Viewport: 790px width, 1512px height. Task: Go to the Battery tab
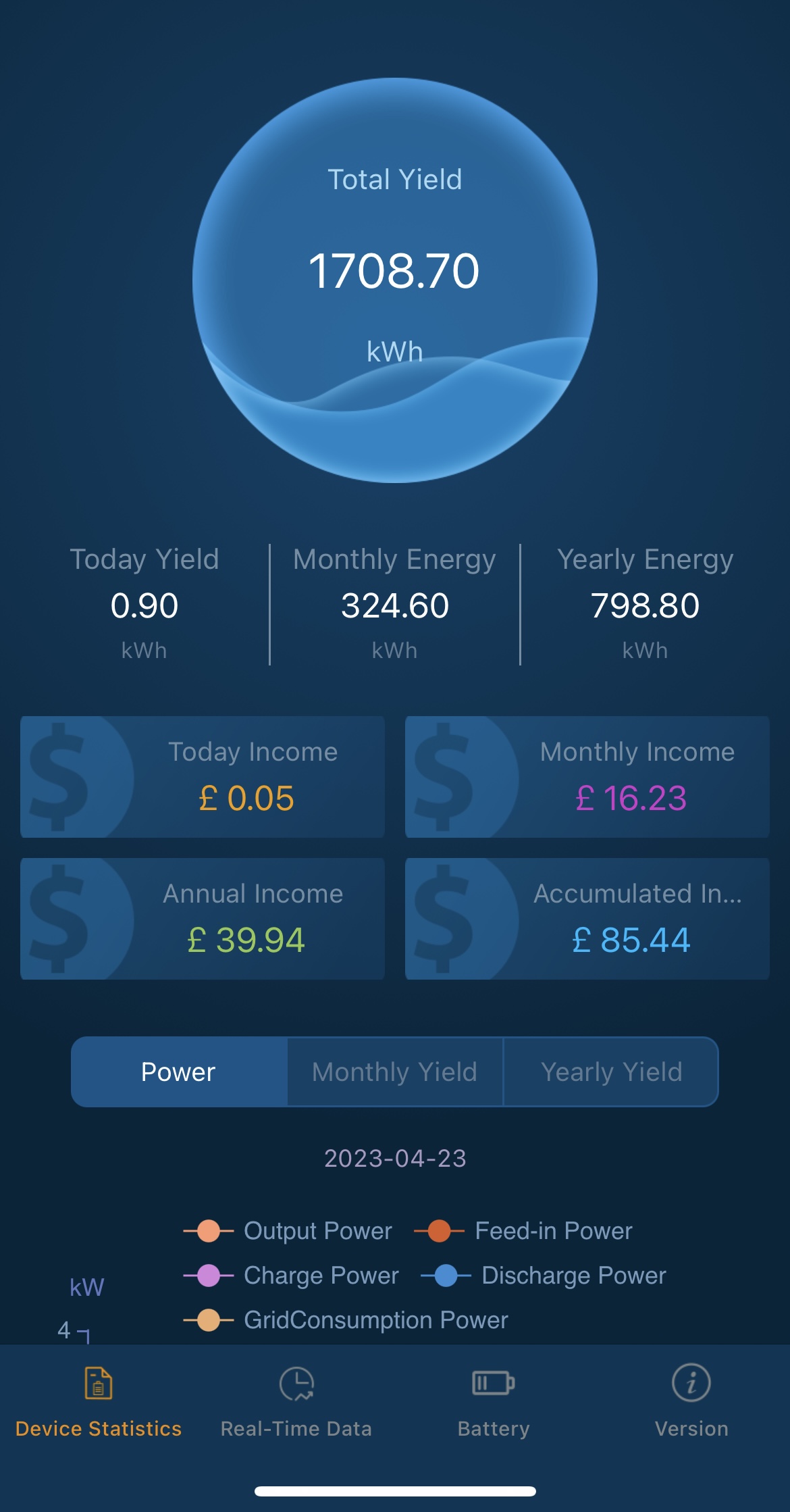click(494, 1401)
